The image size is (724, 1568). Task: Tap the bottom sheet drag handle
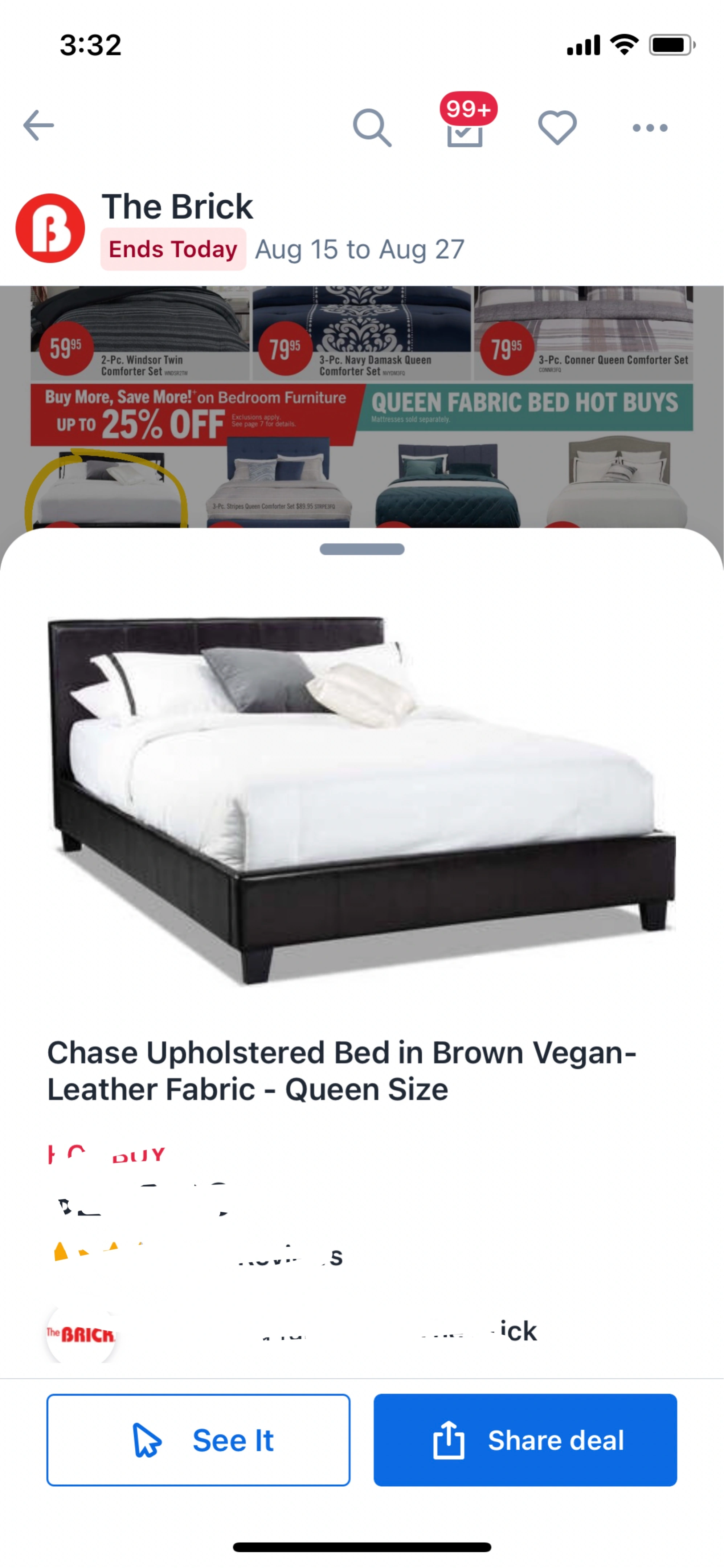coord(362,549)
